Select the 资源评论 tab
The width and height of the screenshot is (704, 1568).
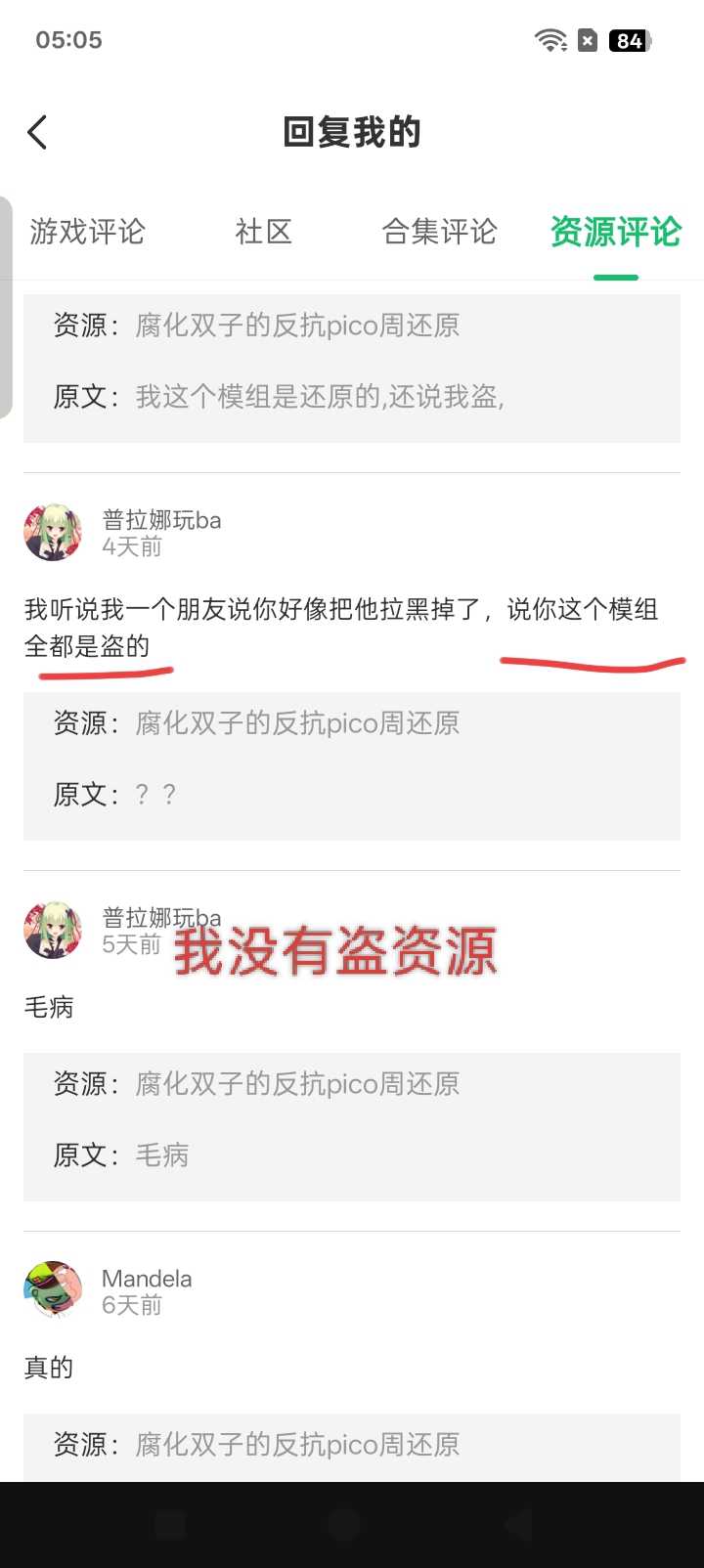[x=615, y=232]
